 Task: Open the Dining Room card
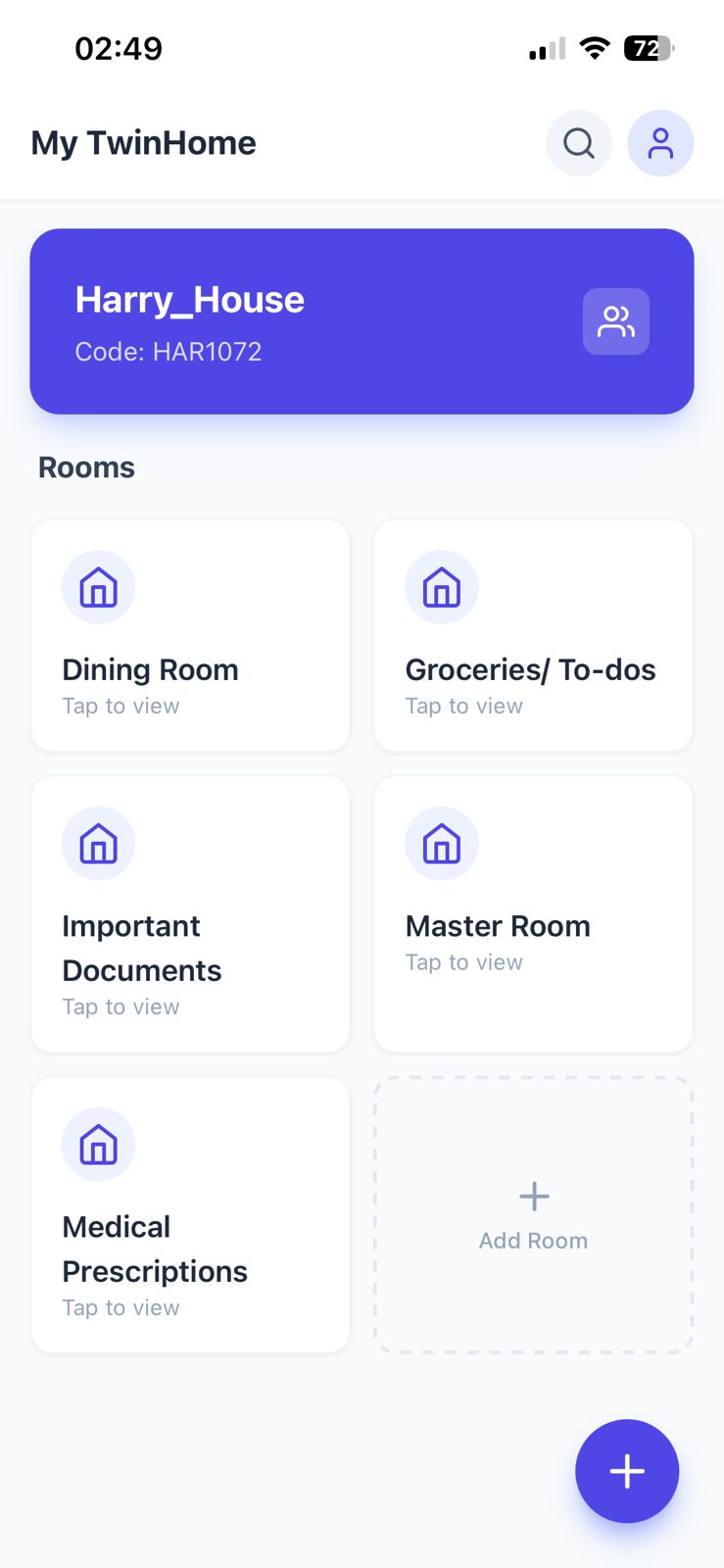coord(190,635)
